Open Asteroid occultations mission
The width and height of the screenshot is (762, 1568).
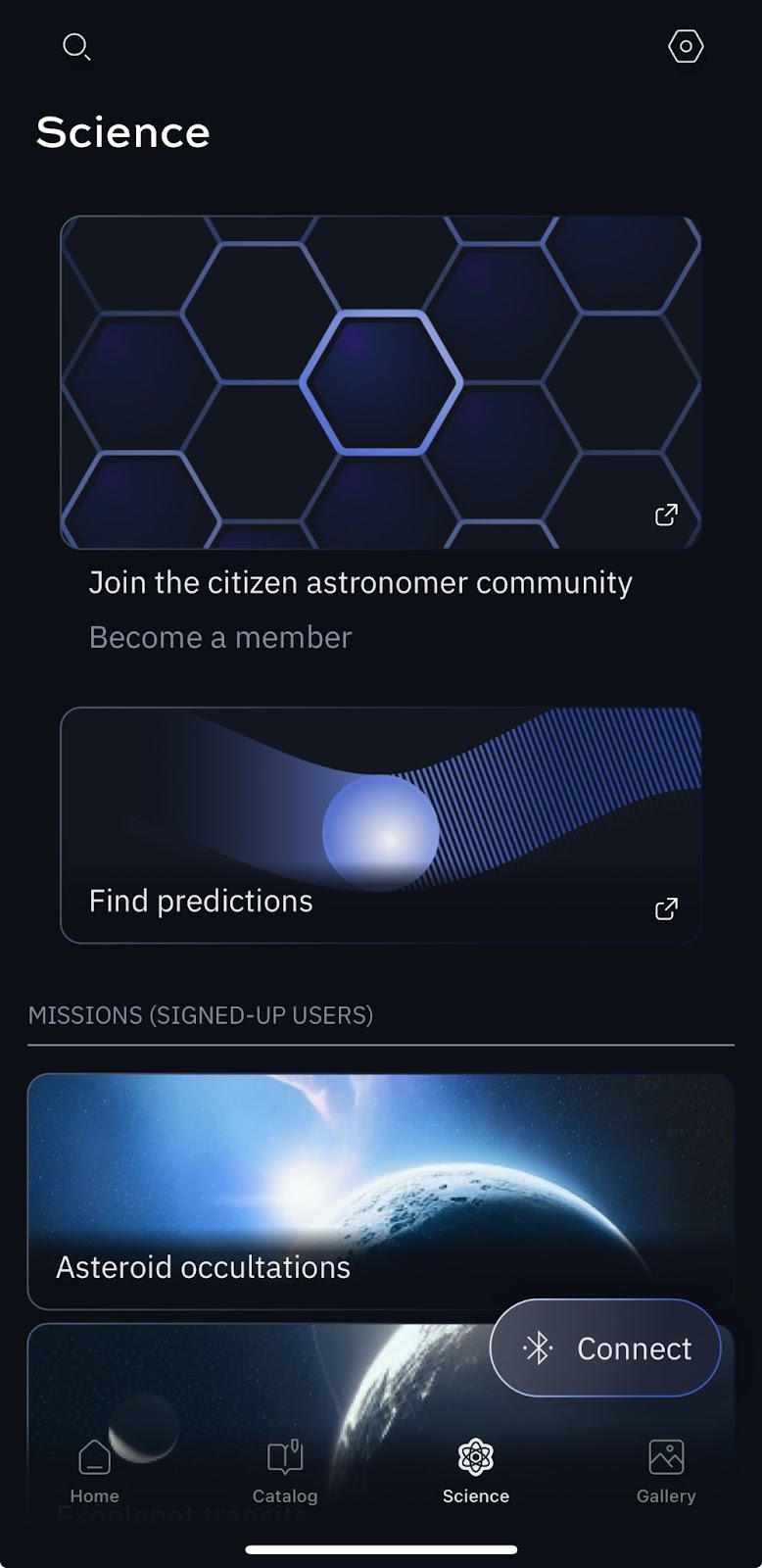tap(381, 1192)
